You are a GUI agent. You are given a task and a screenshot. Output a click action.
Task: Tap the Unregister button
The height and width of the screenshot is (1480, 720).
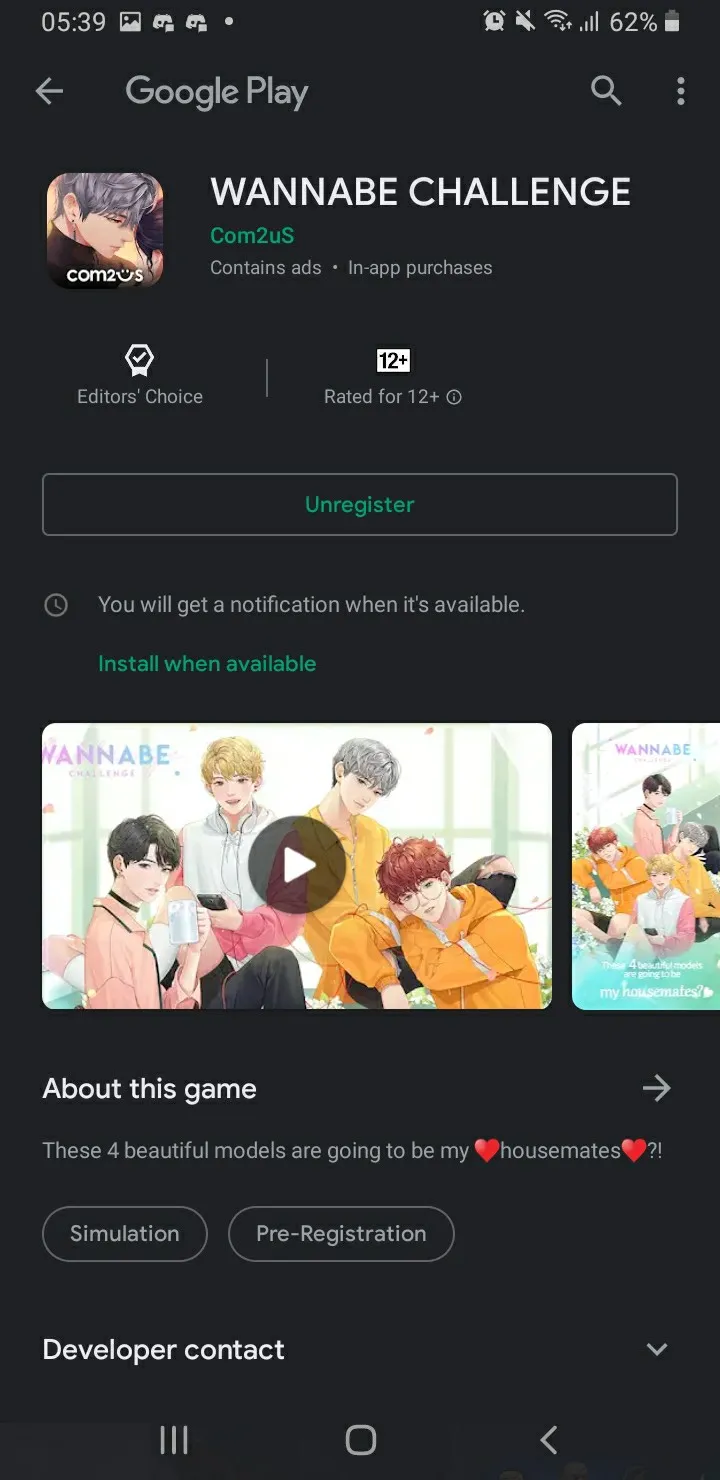pyautogui.click(x=360, y=505)
